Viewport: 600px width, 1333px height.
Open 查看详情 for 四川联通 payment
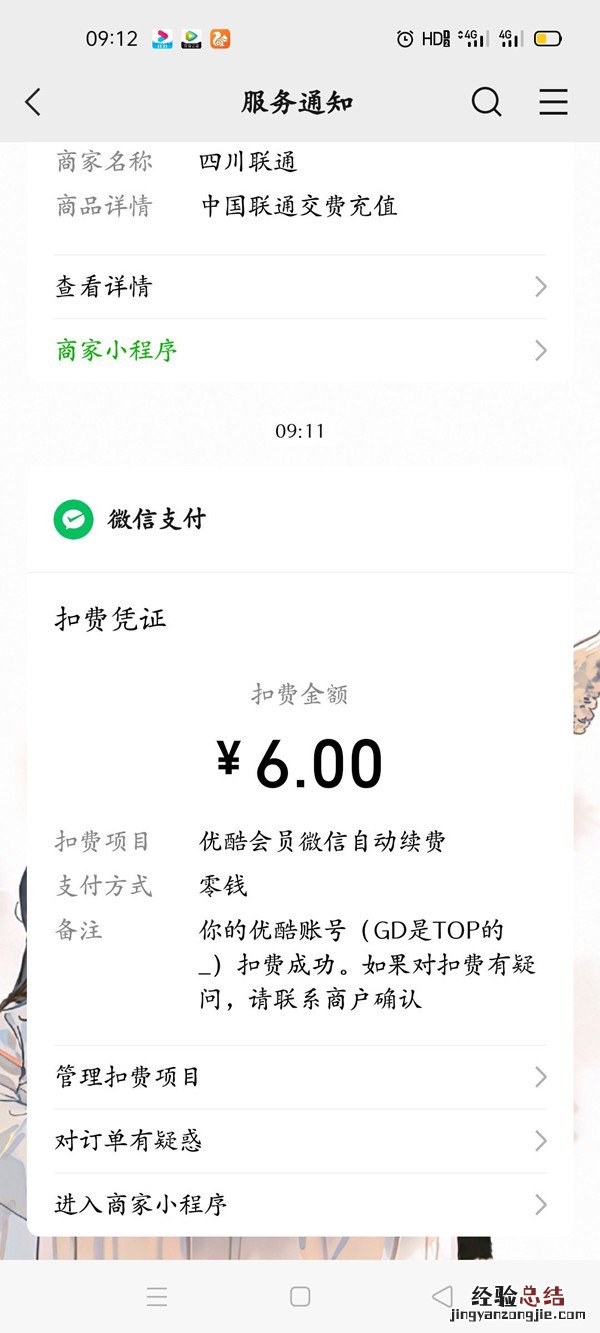point(300,287)
